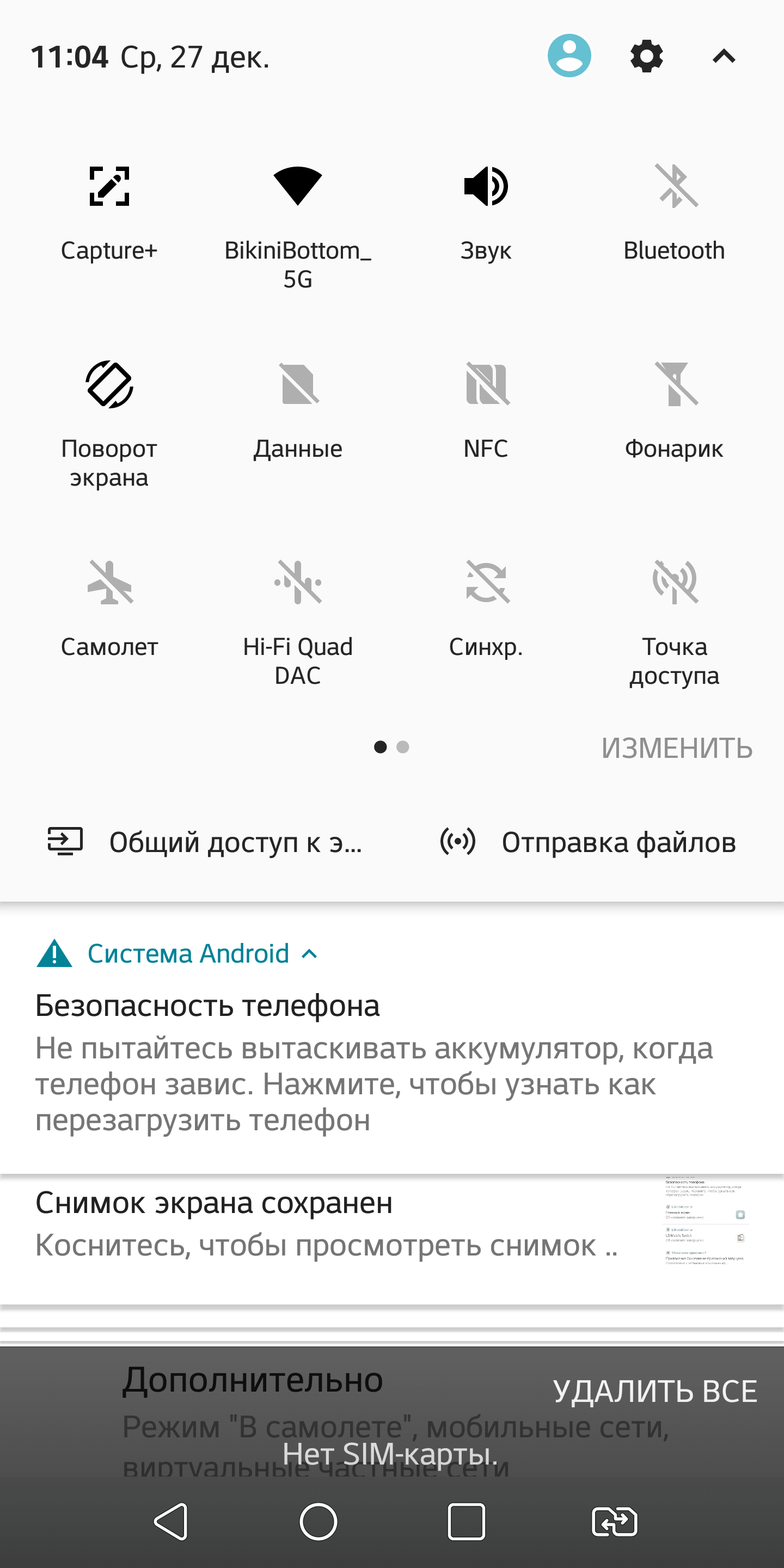Open Отправка файлов file sharing
The height and width of the screenshot is (1568, 784).
tap(588, 842)
